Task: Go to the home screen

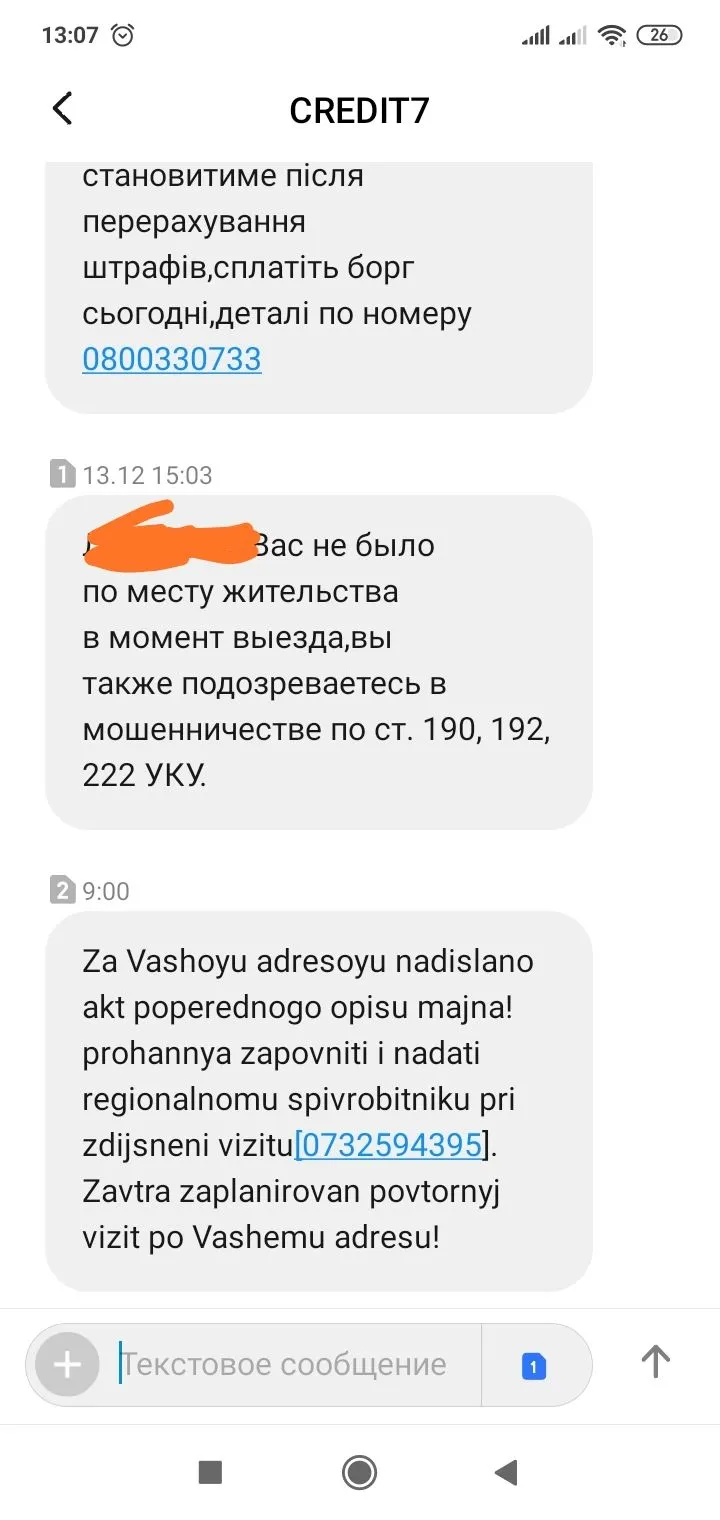Action: tap(359, 1472)
